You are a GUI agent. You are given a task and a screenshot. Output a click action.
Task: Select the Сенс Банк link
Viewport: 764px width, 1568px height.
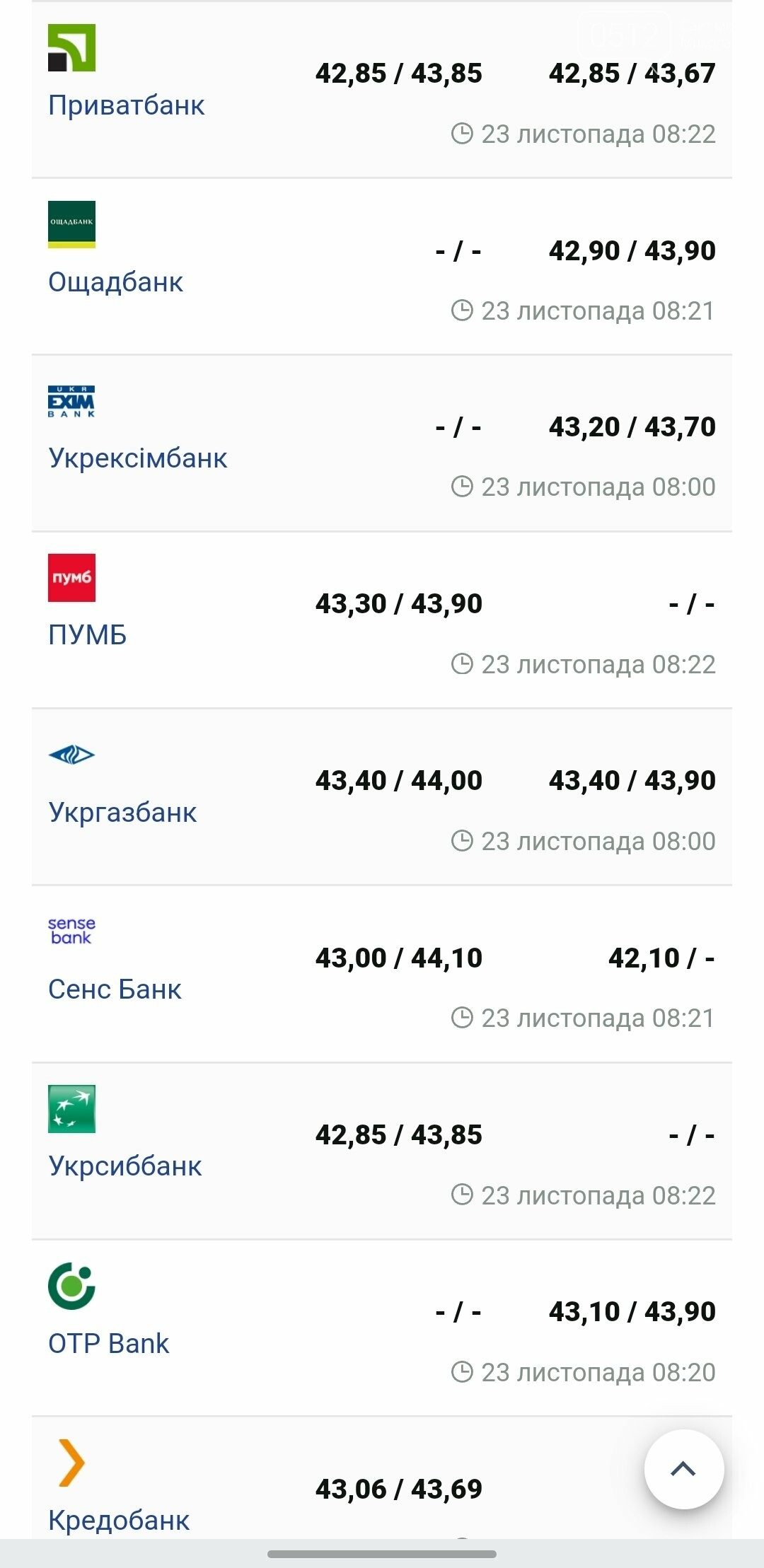pyautogui.click(x=115, y=989)
